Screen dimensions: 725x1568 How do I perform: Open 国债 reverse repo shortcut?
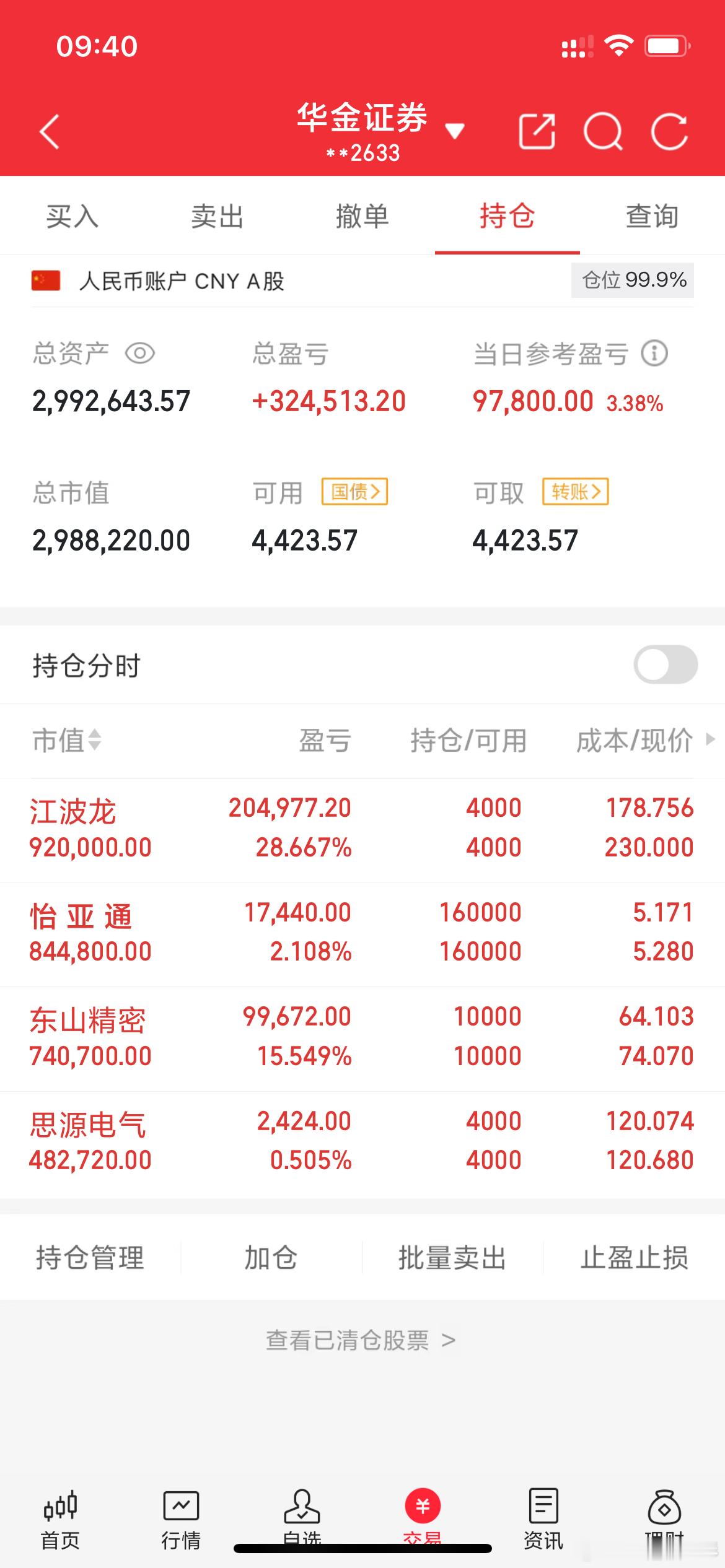[x=354, y=492]
